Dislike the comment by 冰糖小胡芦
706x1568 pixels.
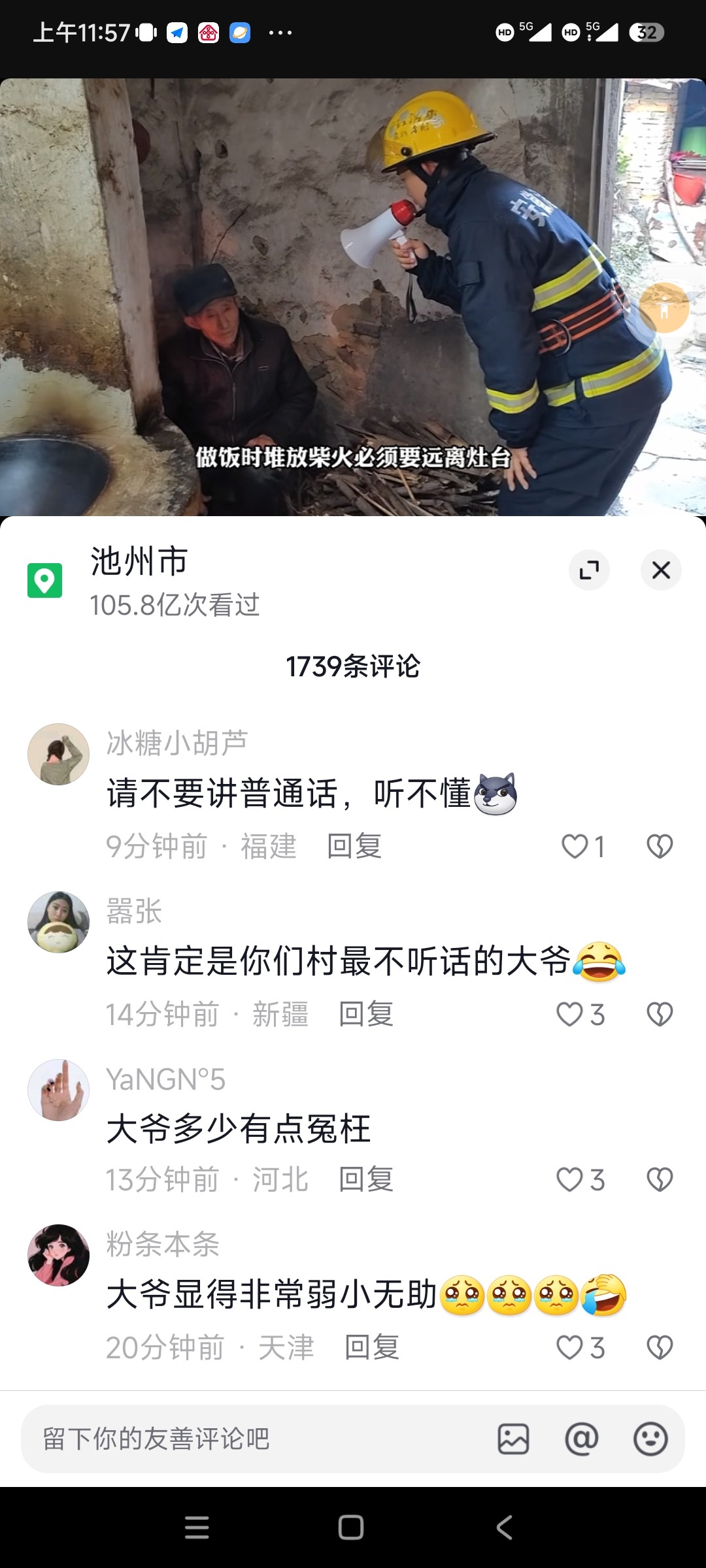(x=659, y=847)
